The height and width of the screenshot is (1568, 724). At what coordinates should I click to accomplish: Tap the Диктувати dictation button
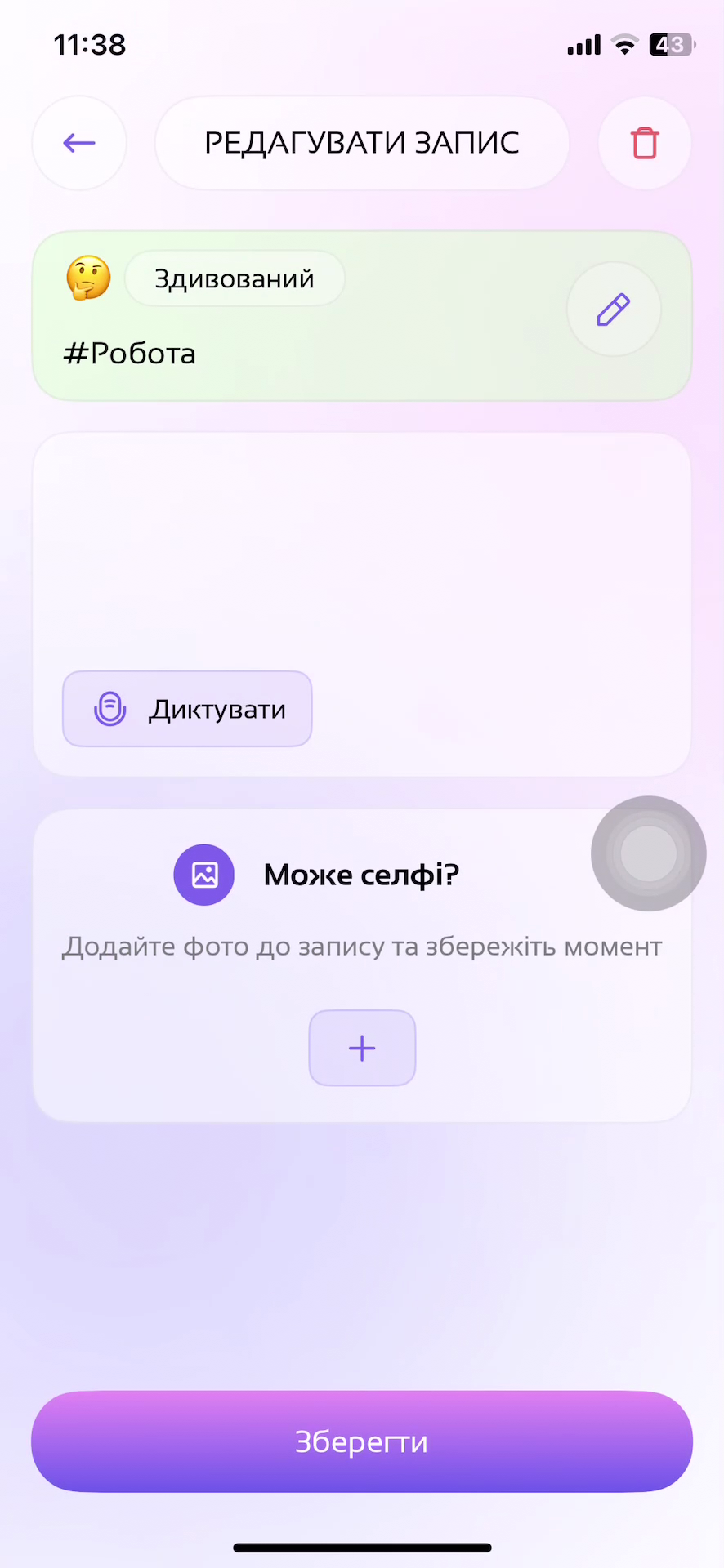click(187, 709)
